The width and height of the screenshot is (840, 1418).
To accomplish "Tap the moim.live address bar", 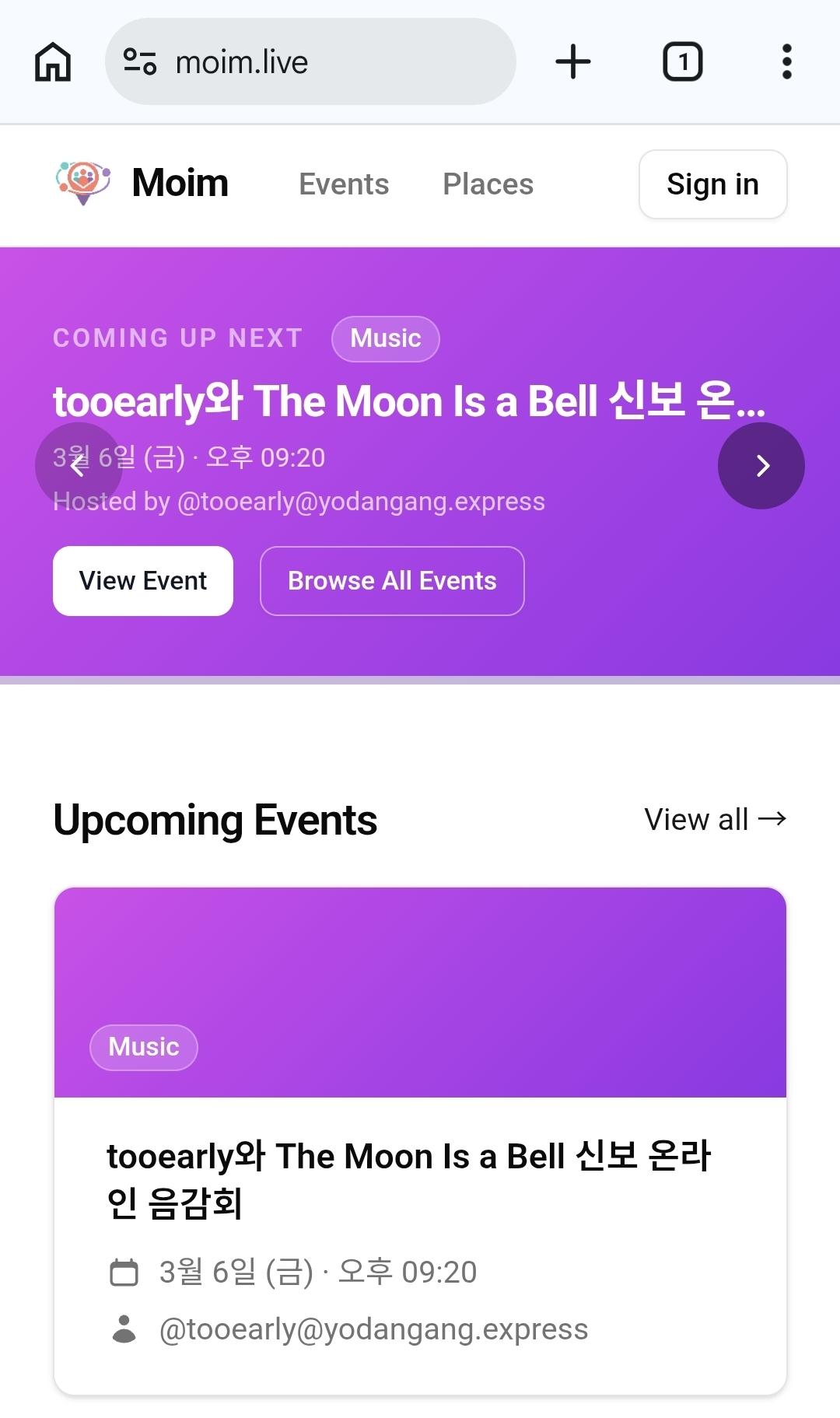I will 310,62.
